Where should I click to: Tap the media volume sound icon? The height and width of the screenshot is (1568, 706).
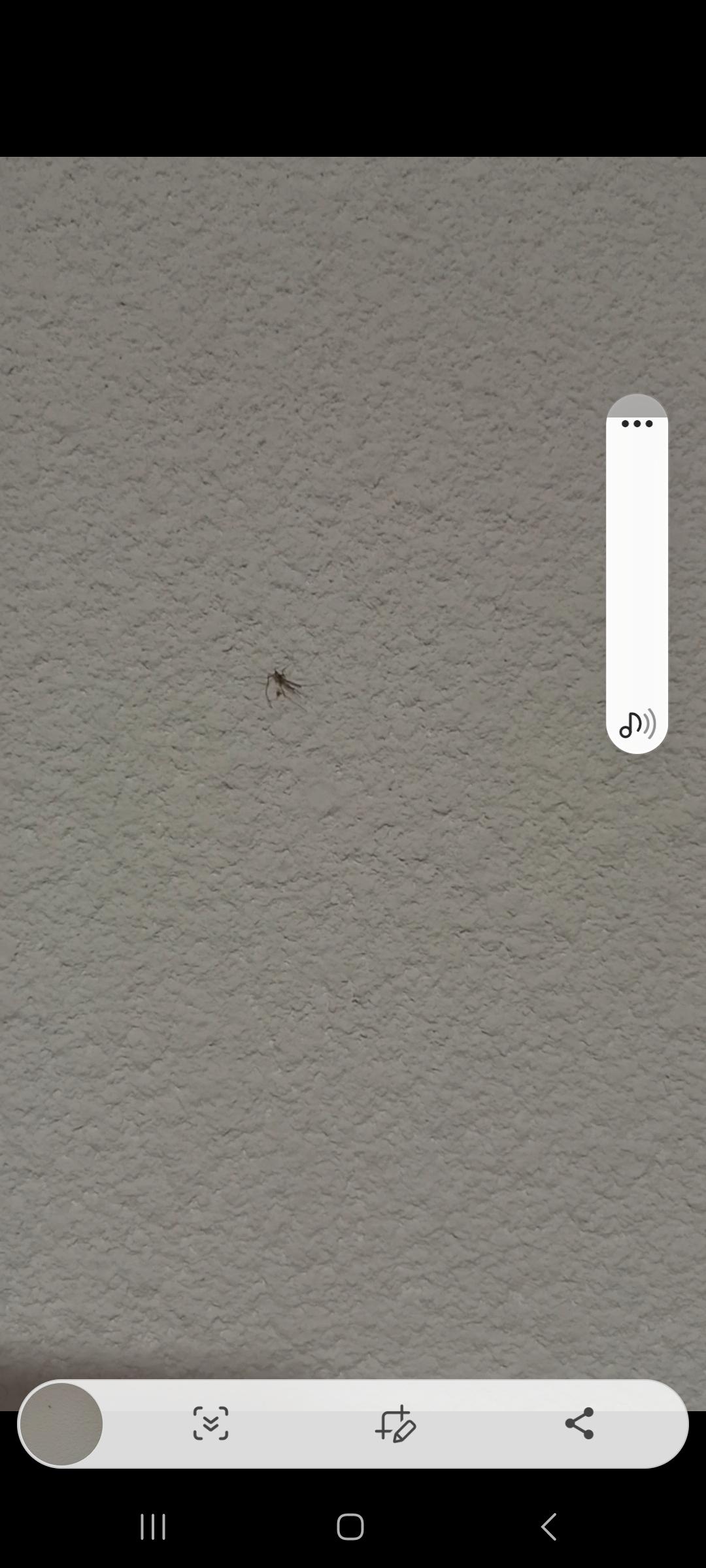pyautogui.click(x=637, y=724)
